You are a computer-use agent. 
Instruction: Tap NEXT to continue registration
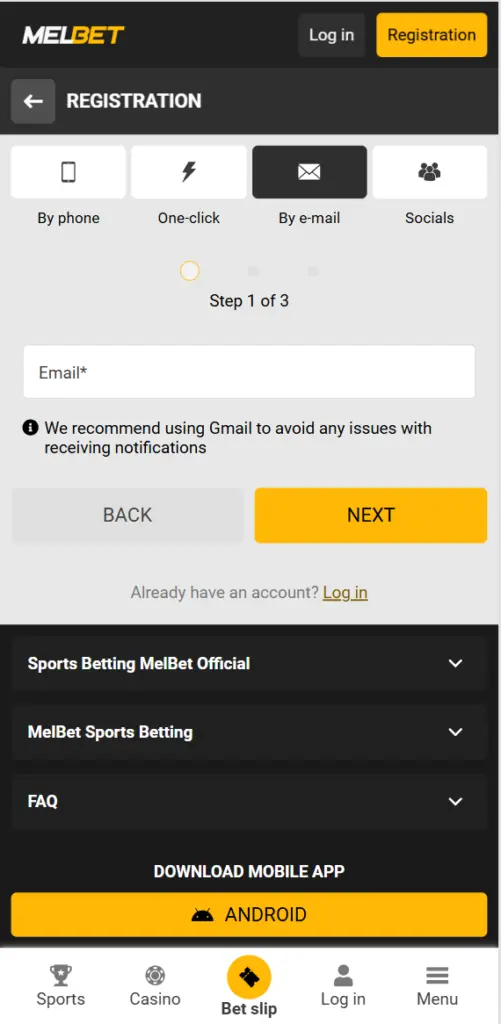click(371, 515)
